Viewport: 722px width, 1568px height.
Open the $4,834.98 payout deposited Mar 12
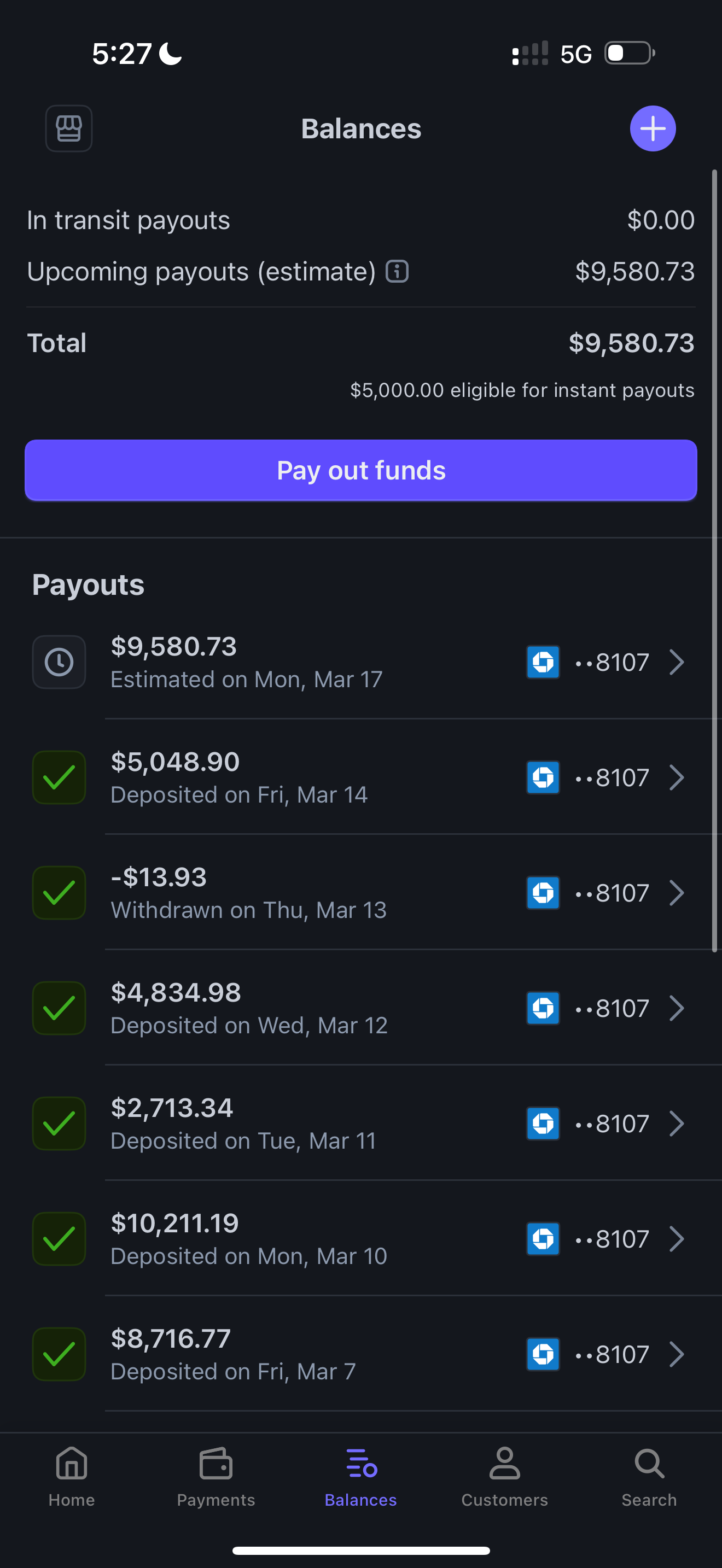pos(361,1008)
